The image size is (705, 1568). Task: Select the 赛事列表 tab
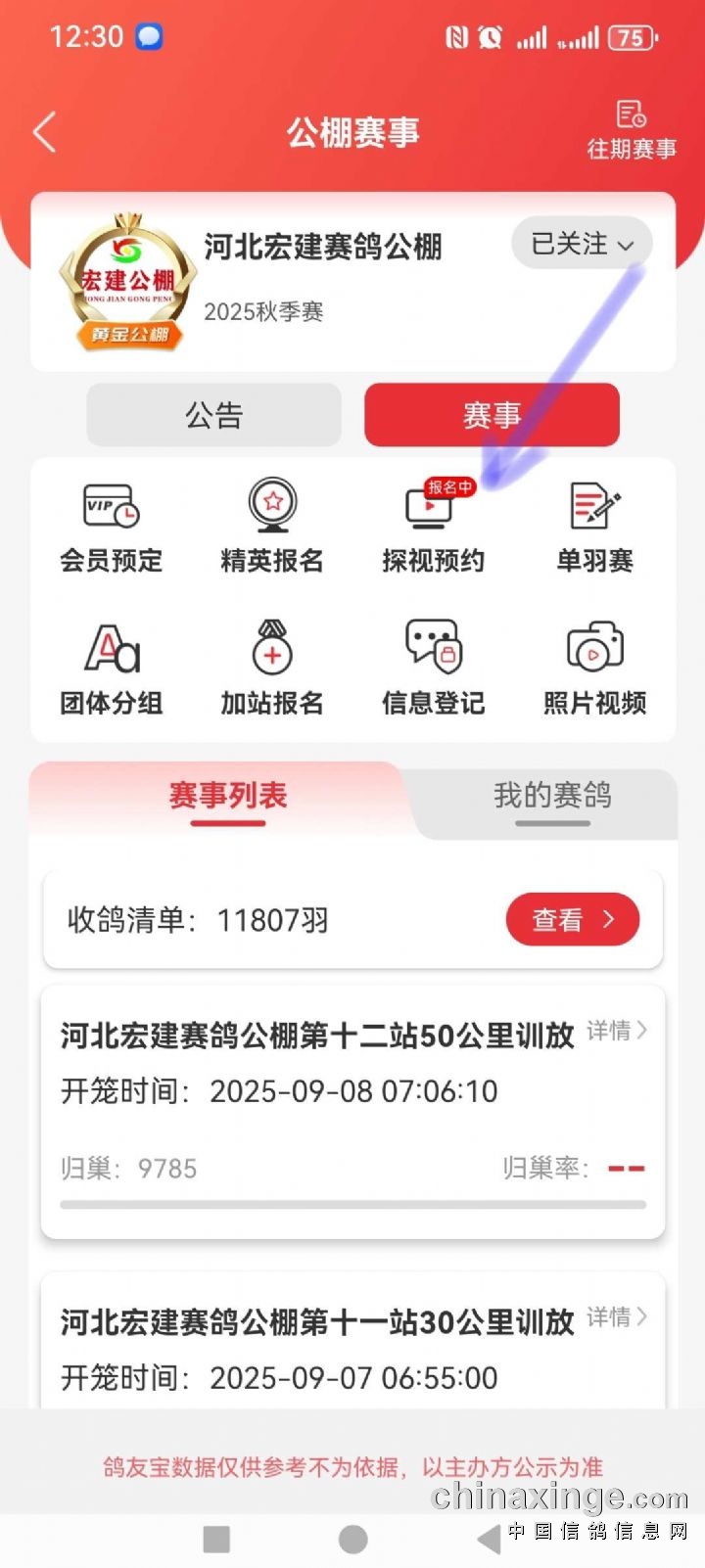[228, 796]
